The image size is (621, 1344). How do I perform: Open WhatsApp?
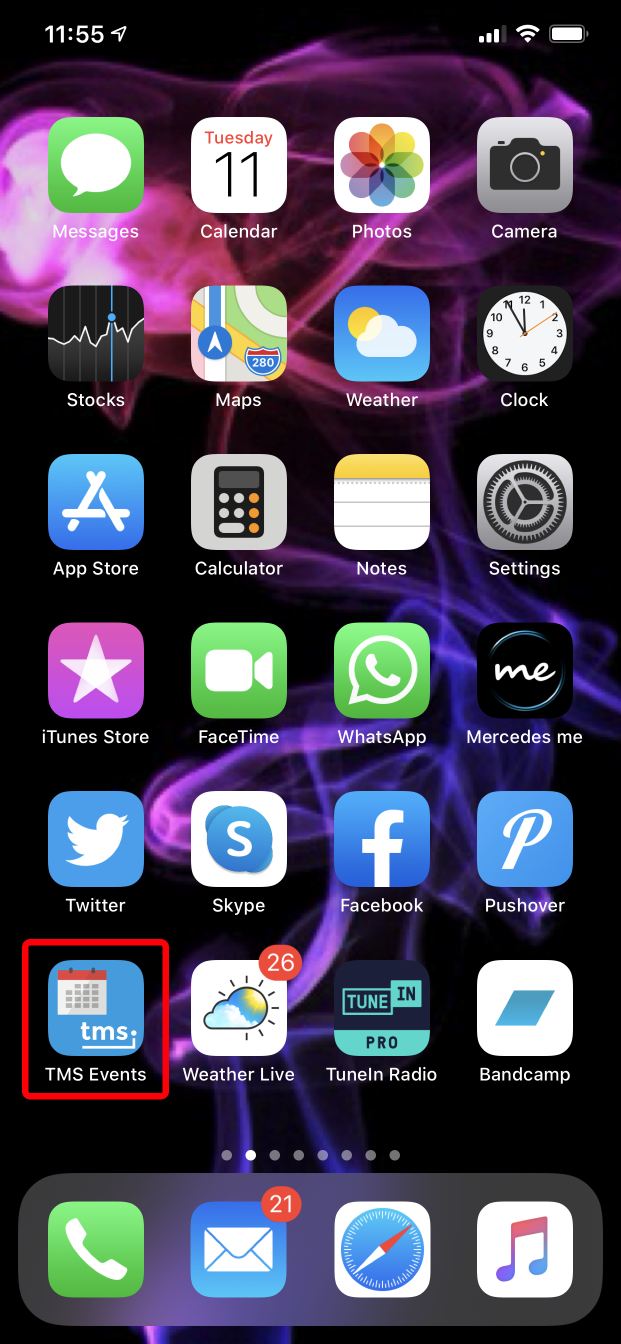[x=382, y=671]
